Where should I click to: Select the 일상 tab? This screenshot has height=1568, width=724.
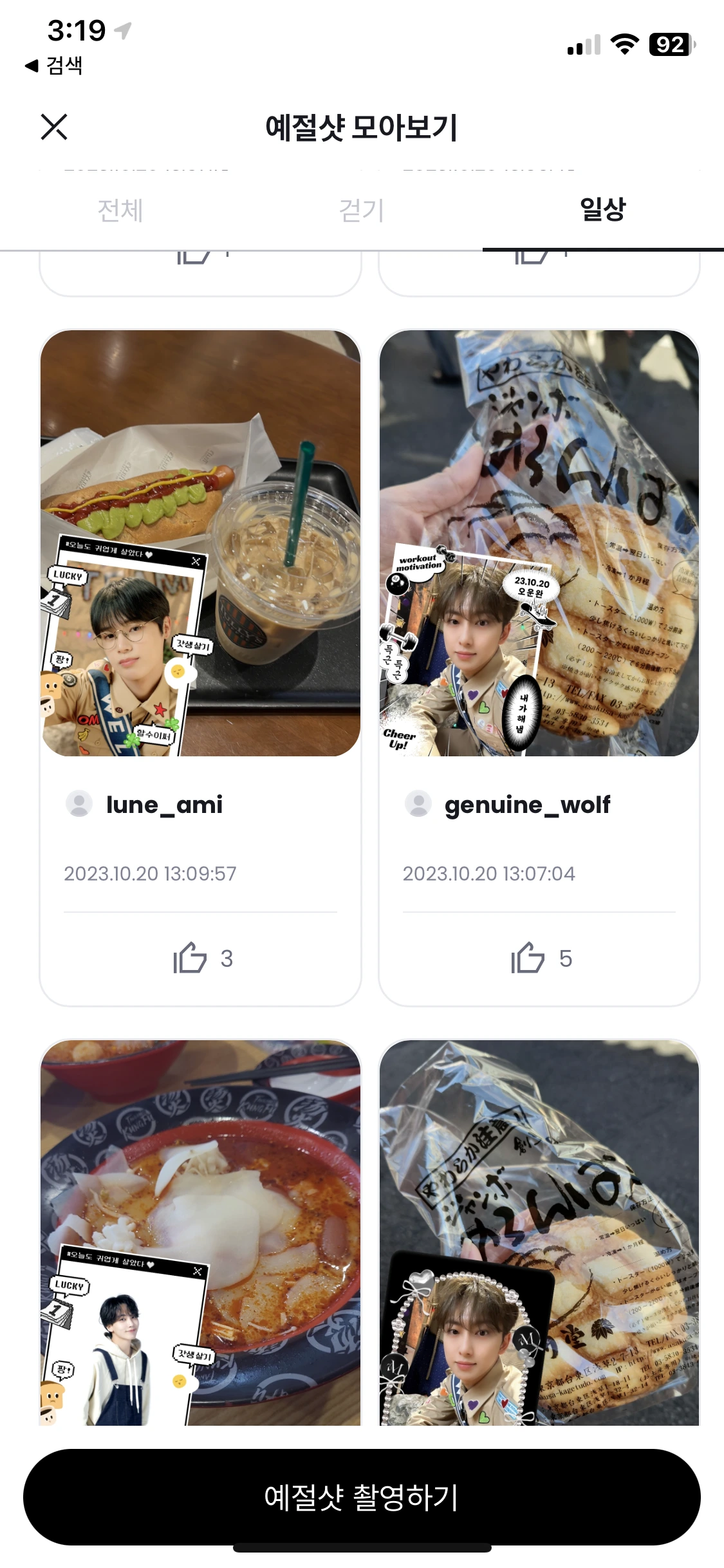tap(602, 209)
